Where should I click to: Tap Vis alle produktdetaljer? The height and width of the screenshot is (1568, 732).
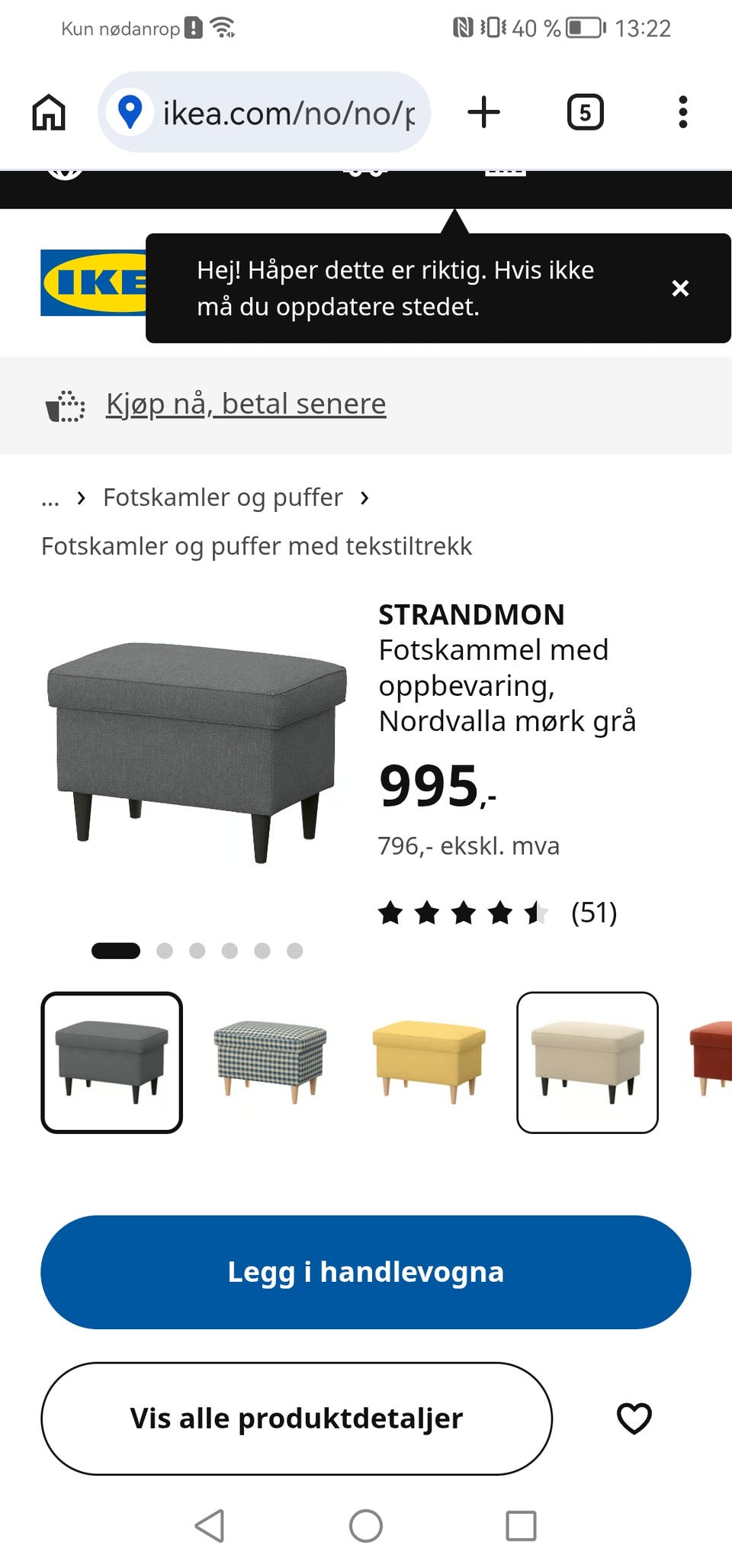tap(297, 1418)
